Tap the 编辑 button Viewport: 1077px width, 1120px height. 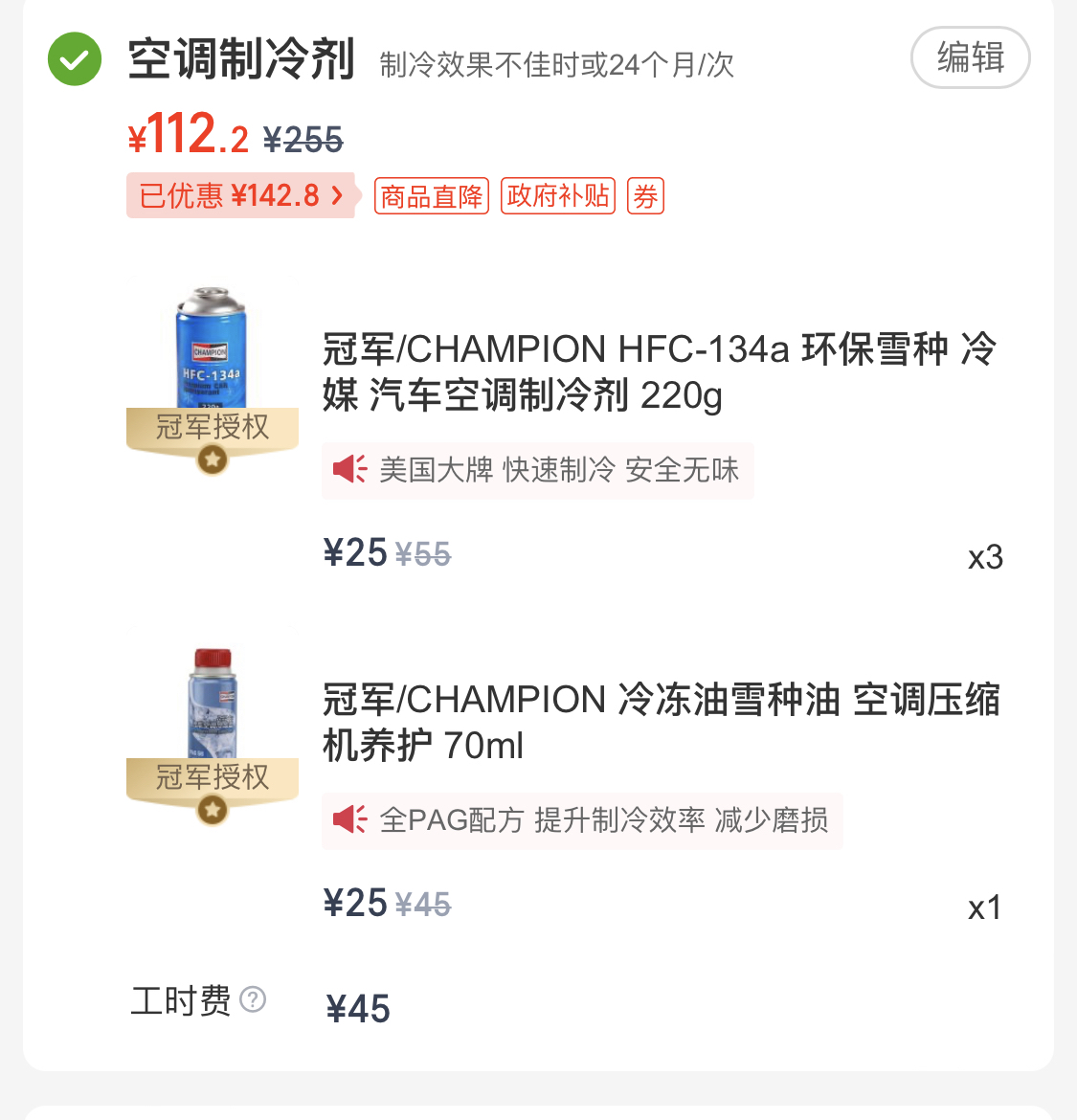point(970,58)
